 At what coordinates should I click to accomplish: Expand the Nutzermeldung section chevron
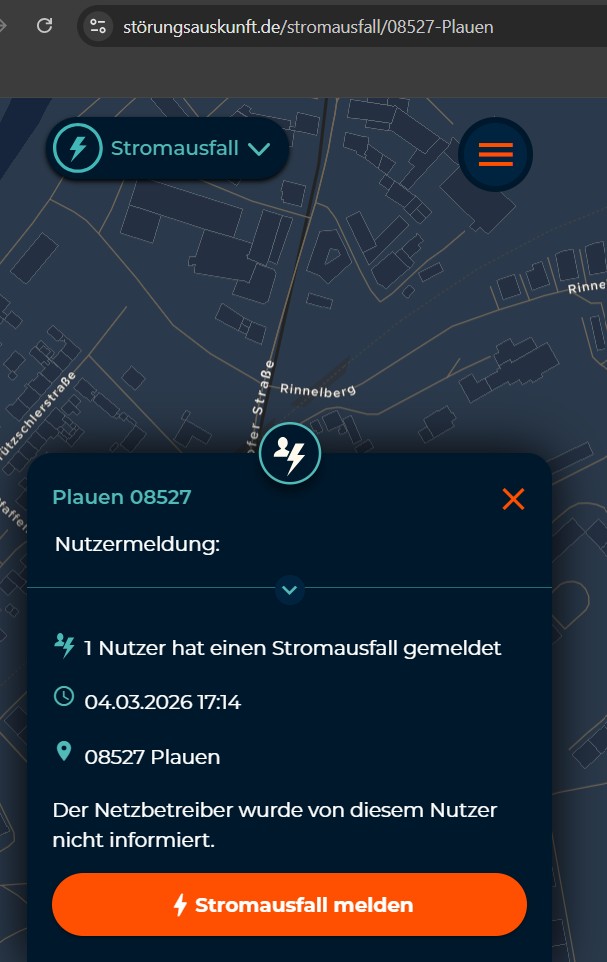click(289, 589)
